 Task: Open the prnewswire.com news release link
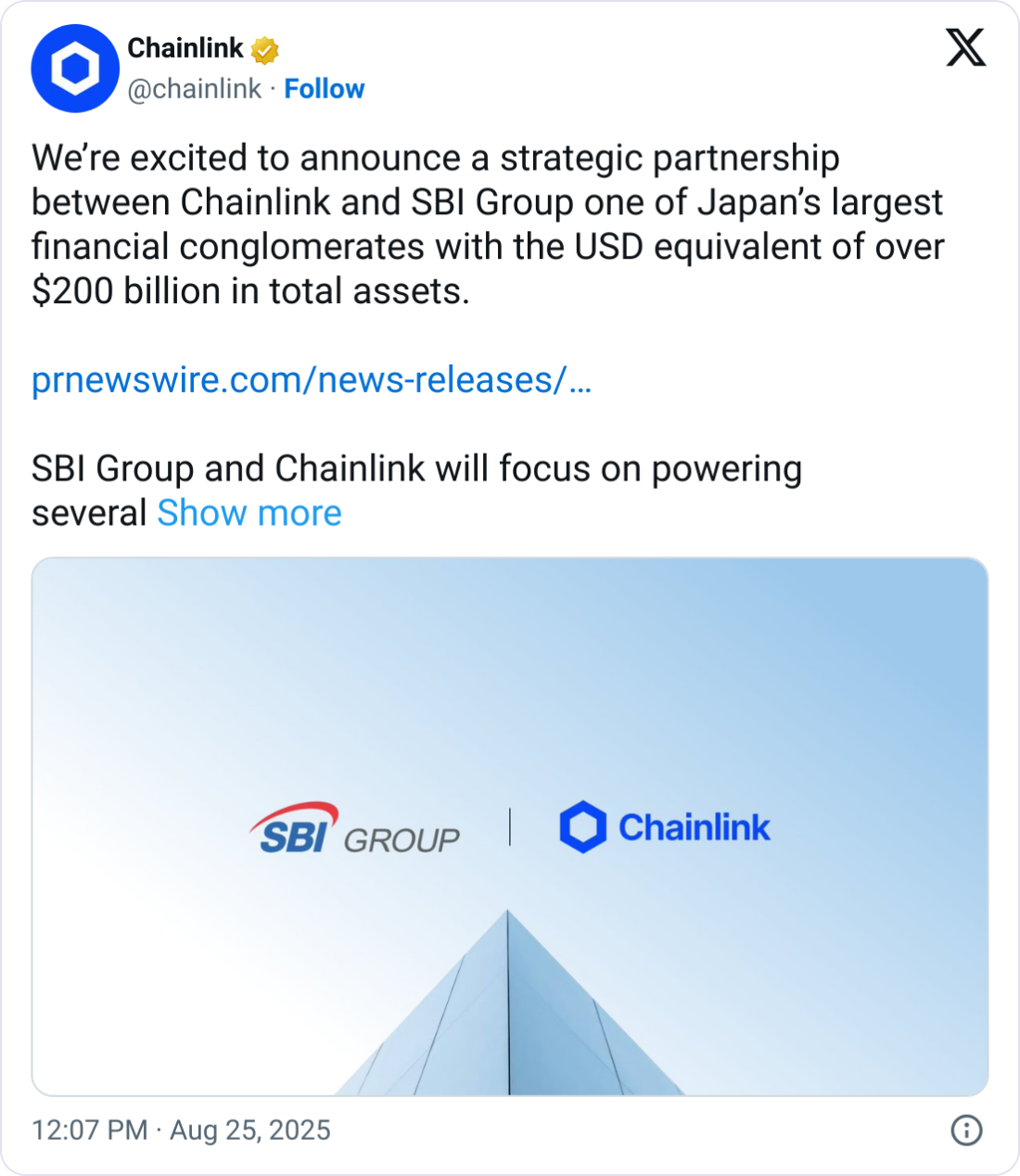point(311,380)
